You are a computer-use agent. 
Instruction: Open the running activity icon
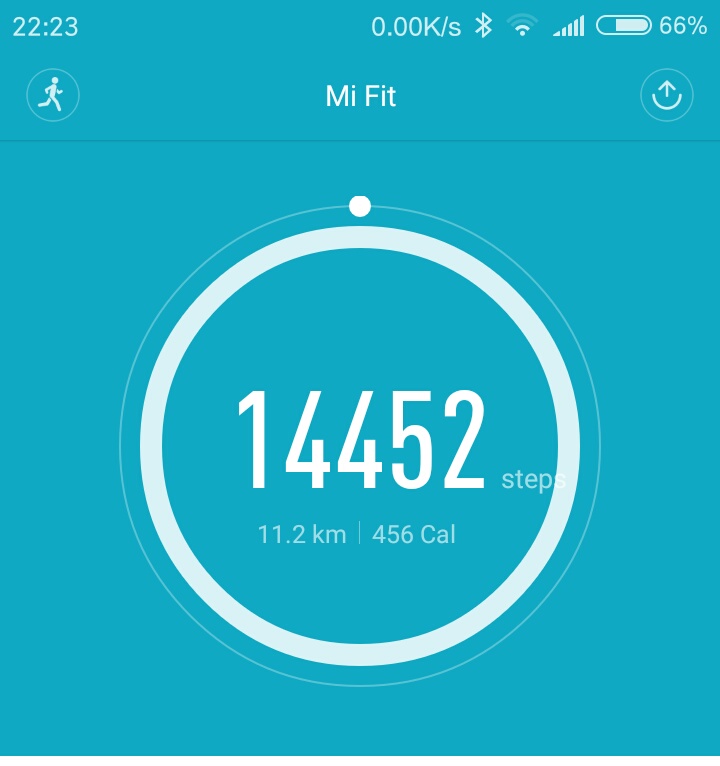click(x=52, y=96)
